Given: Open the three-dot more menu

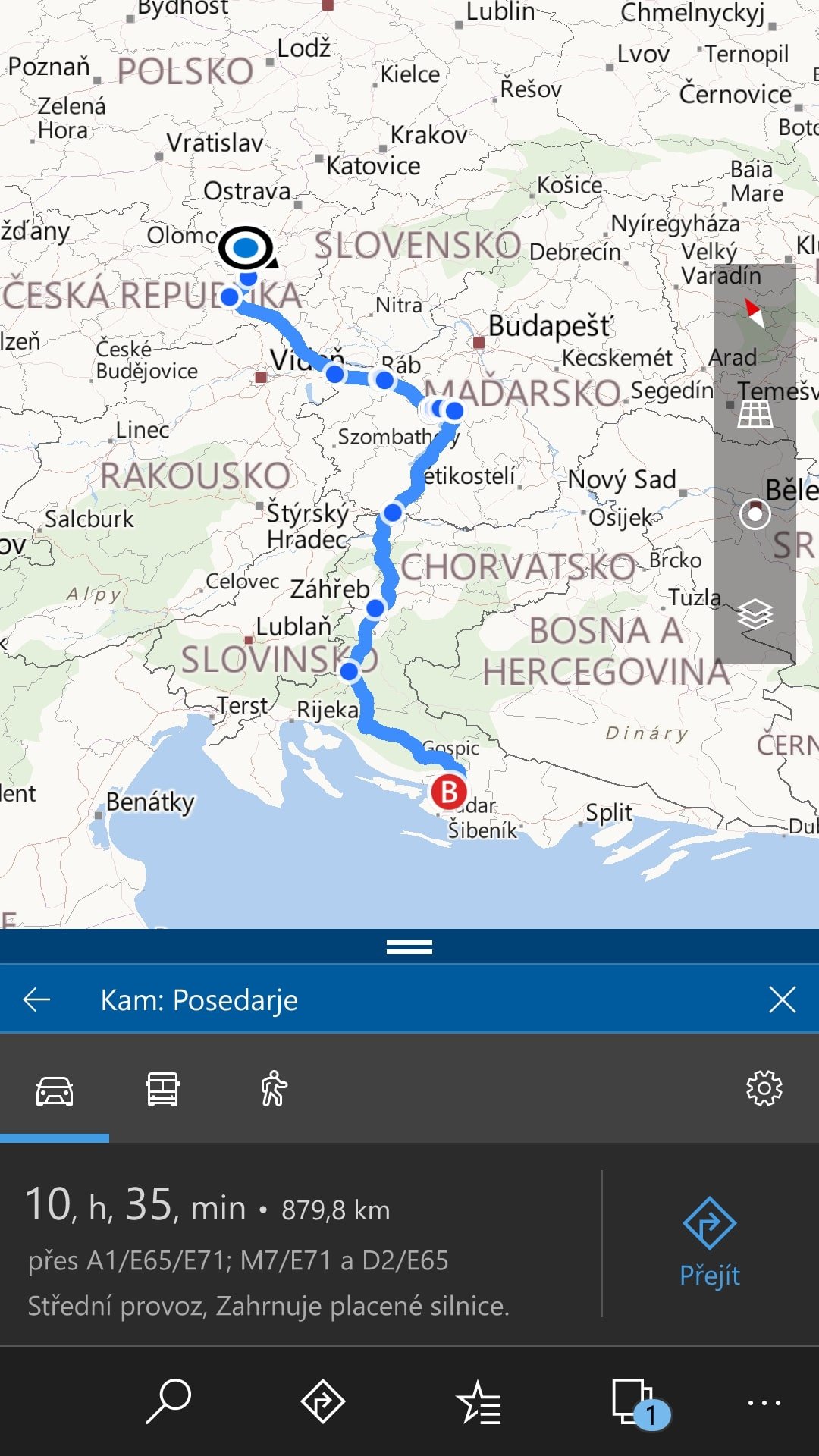Looking at the screenshot, I should pos(764,1403).
